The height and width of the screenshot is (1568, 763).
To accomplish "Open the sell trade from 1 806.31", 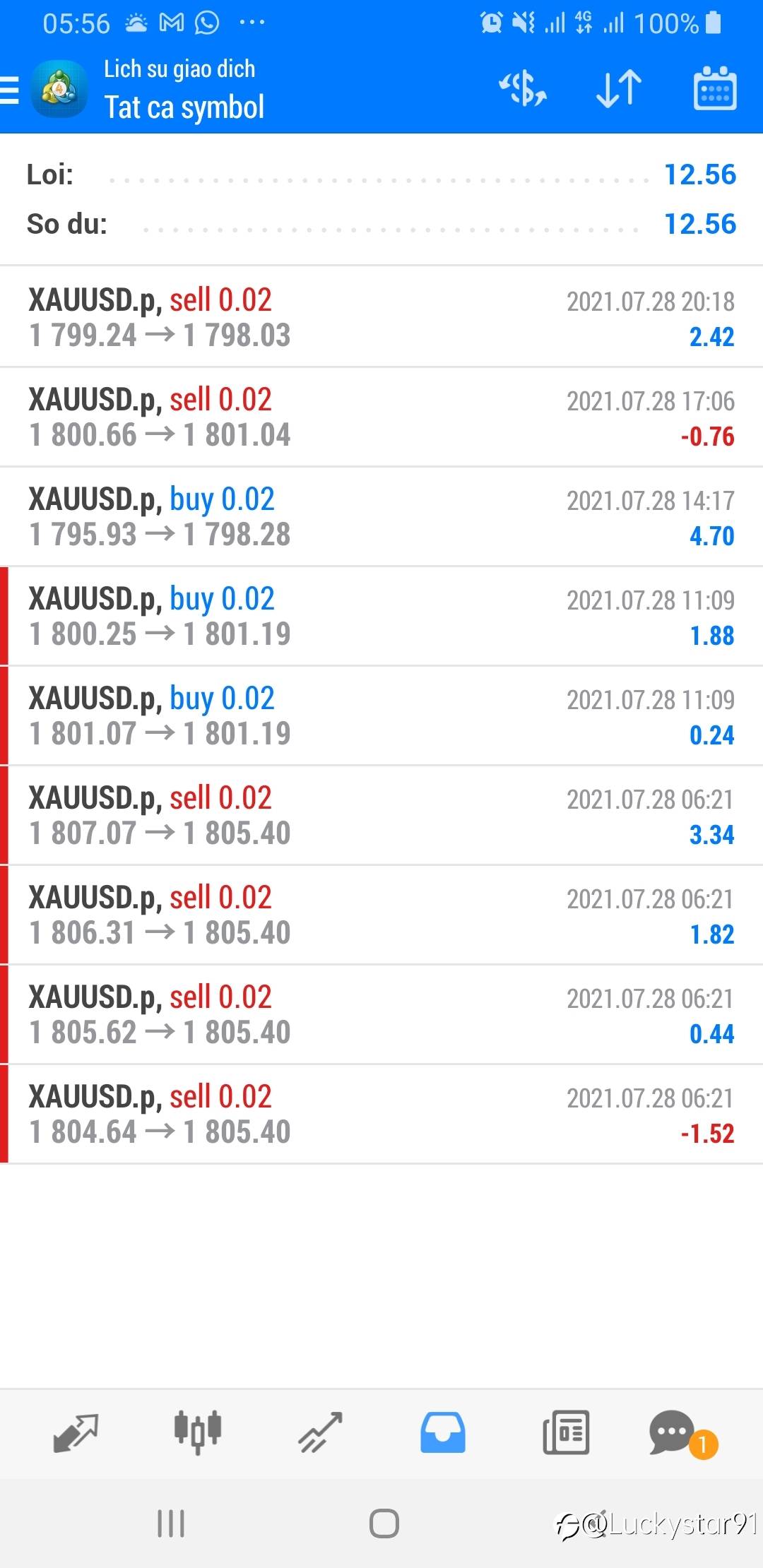I will (x=381, y=915).
